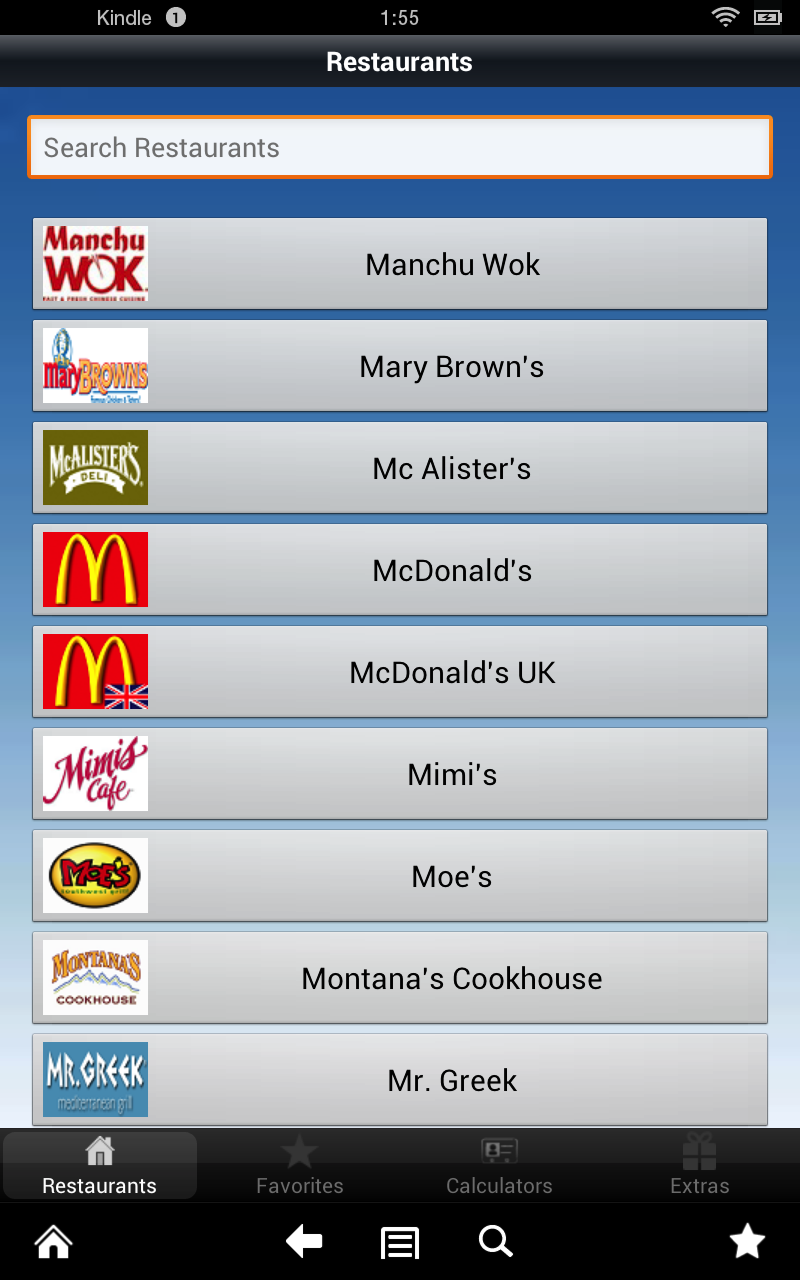Select the Manchu Wok logo
The image size is (800, 1280).
click(94, 263)
